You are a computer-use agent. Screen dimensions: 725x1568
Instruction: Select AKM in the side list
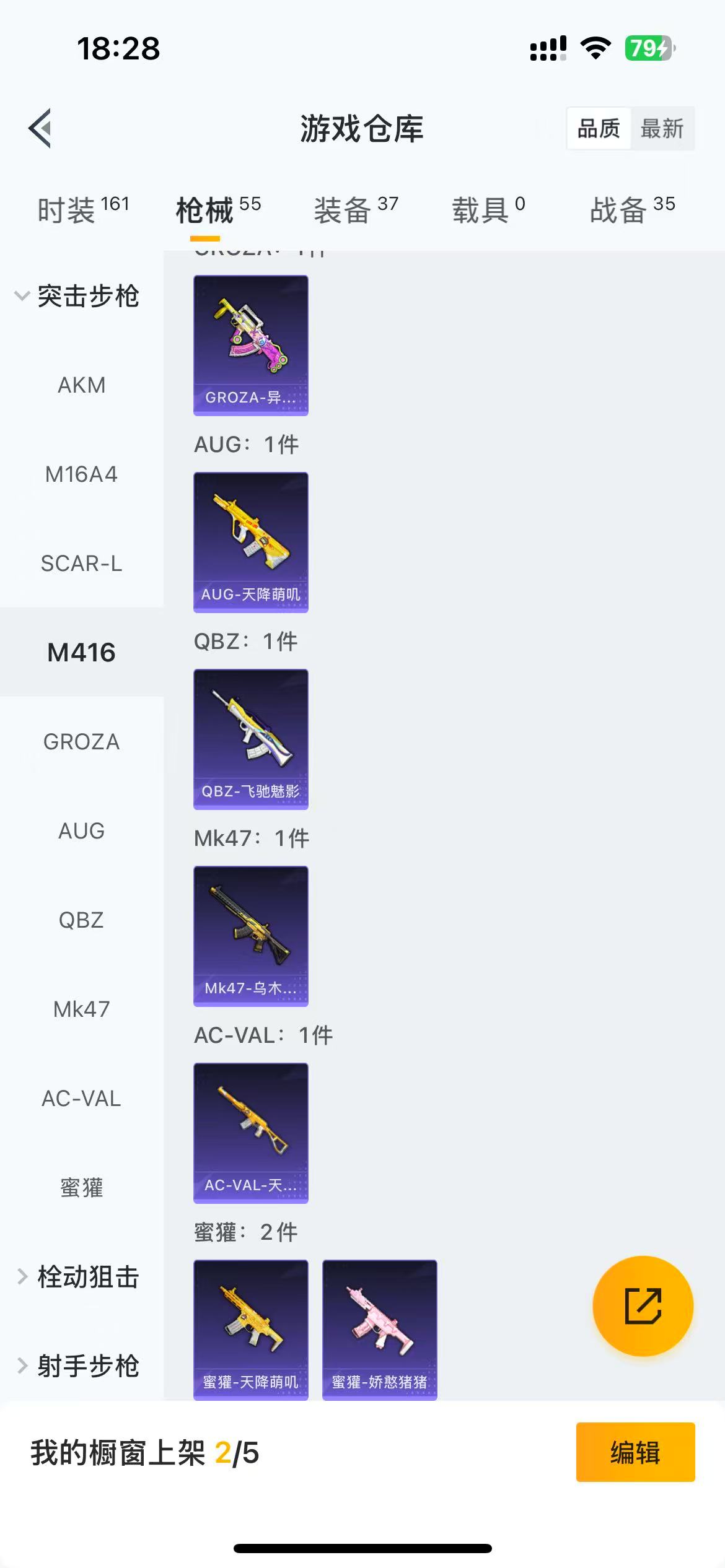(82, 385)
